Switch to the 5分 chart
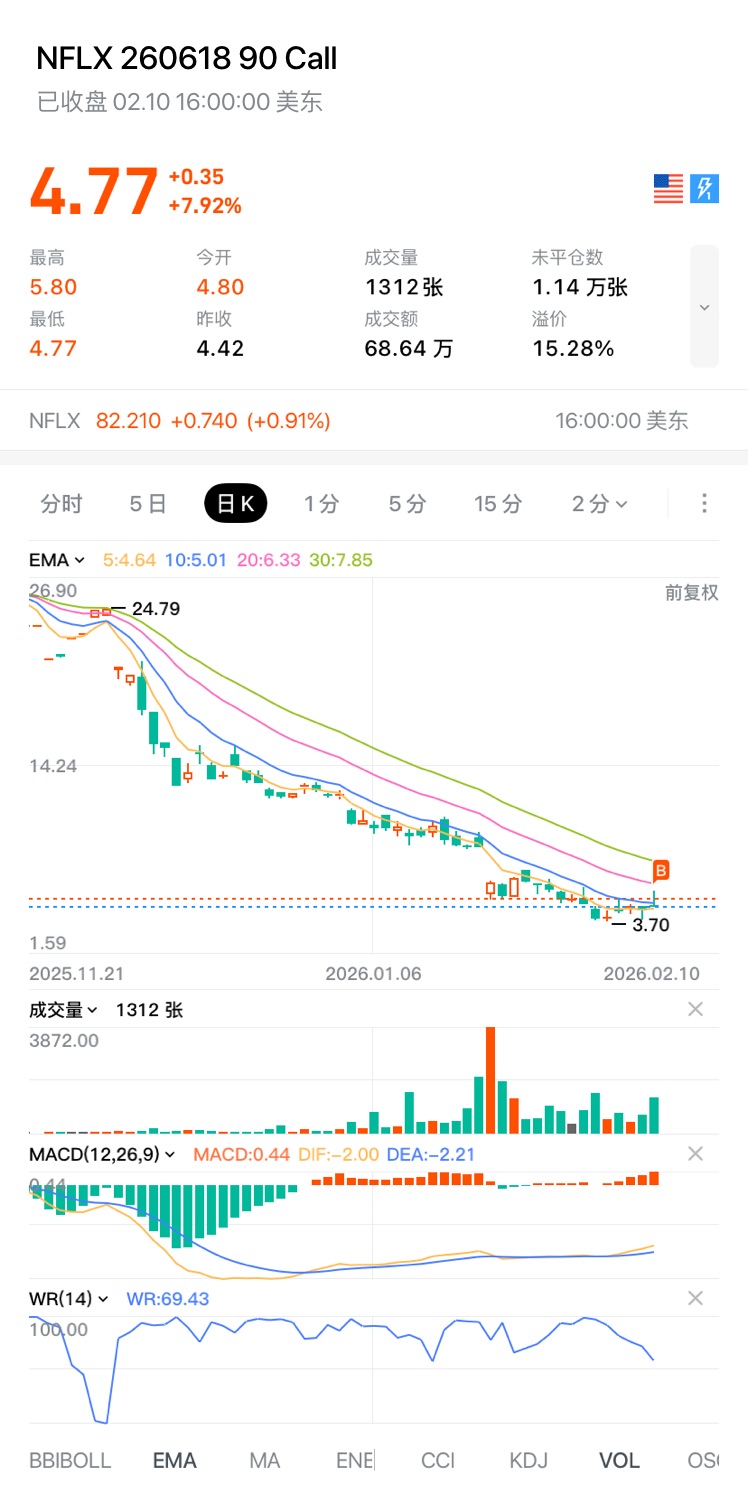Image resolution: width=748 pixels, height=1495 pixels. coord(407,504)
